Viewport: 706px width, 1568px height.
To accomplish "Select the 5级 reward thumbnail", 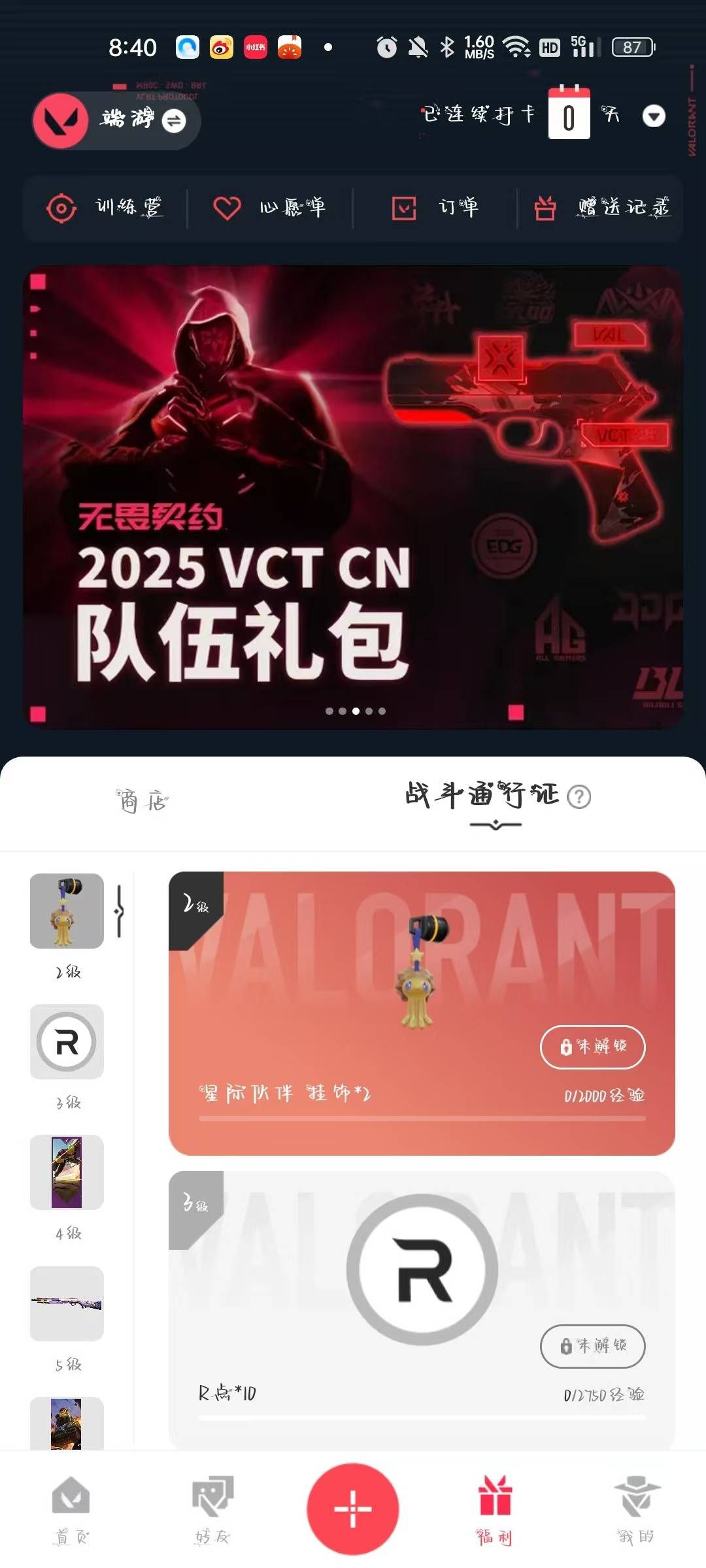I will [67, 1303].
